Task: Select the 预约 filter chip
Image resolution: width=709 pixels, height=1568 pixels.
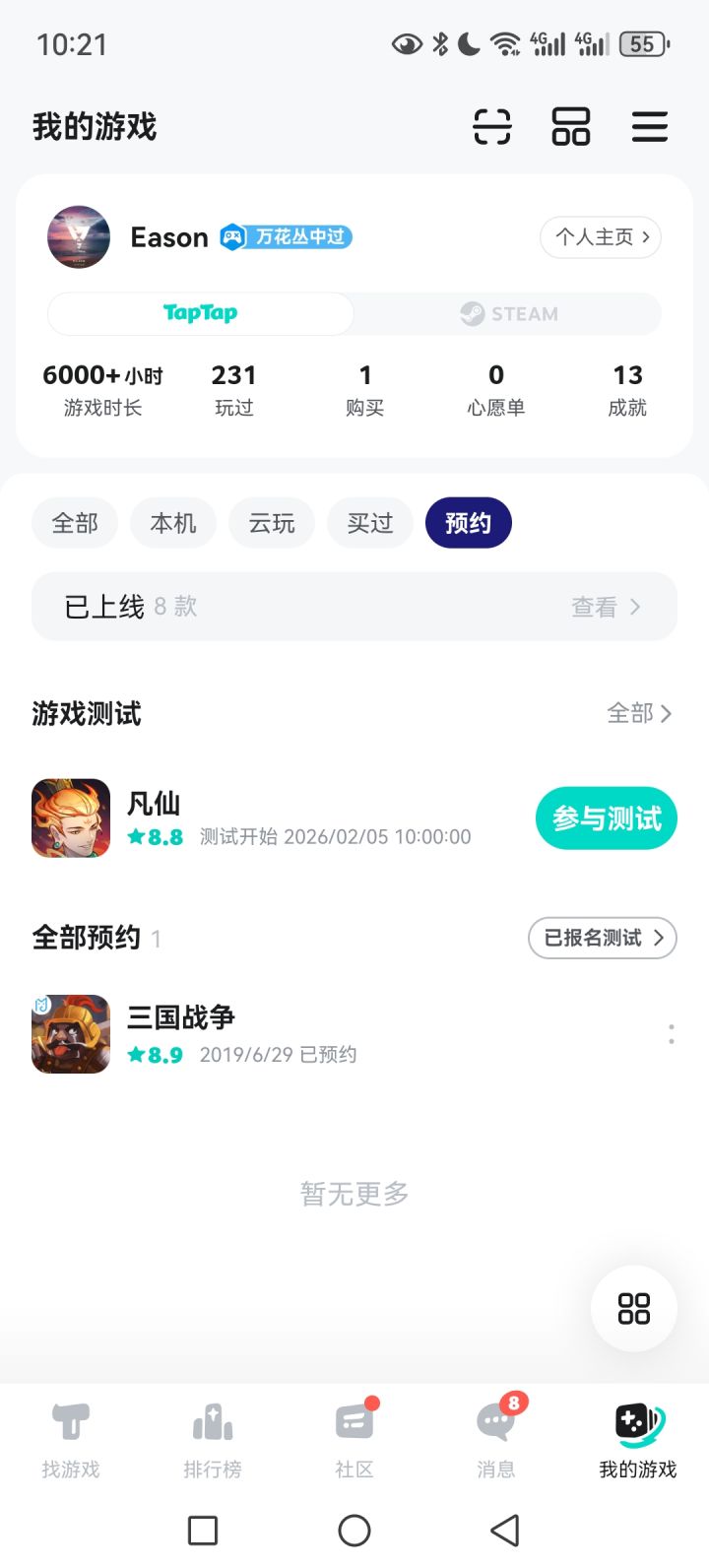Action: tap(468, 523)
